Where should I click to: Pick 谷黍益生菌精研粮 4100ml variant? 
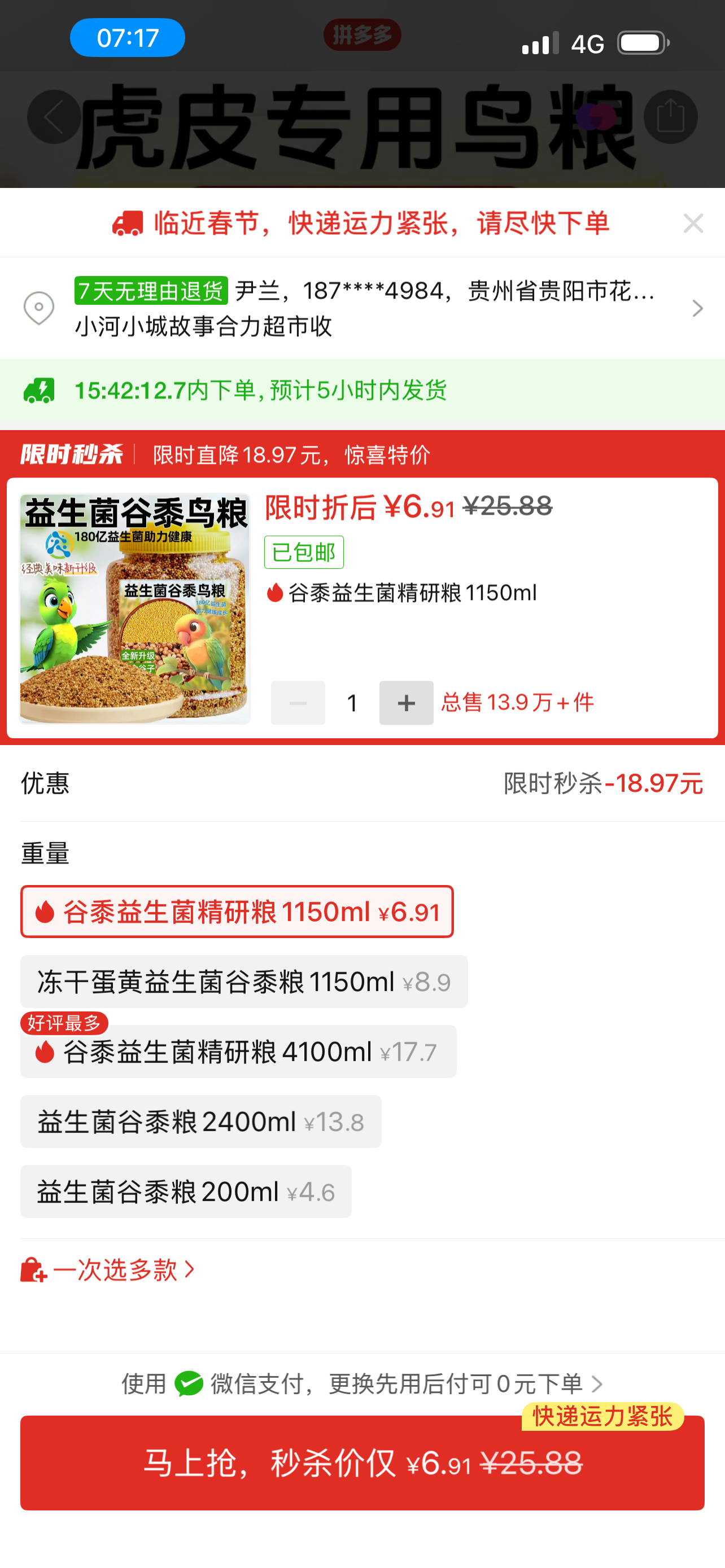pos(238,1052)
